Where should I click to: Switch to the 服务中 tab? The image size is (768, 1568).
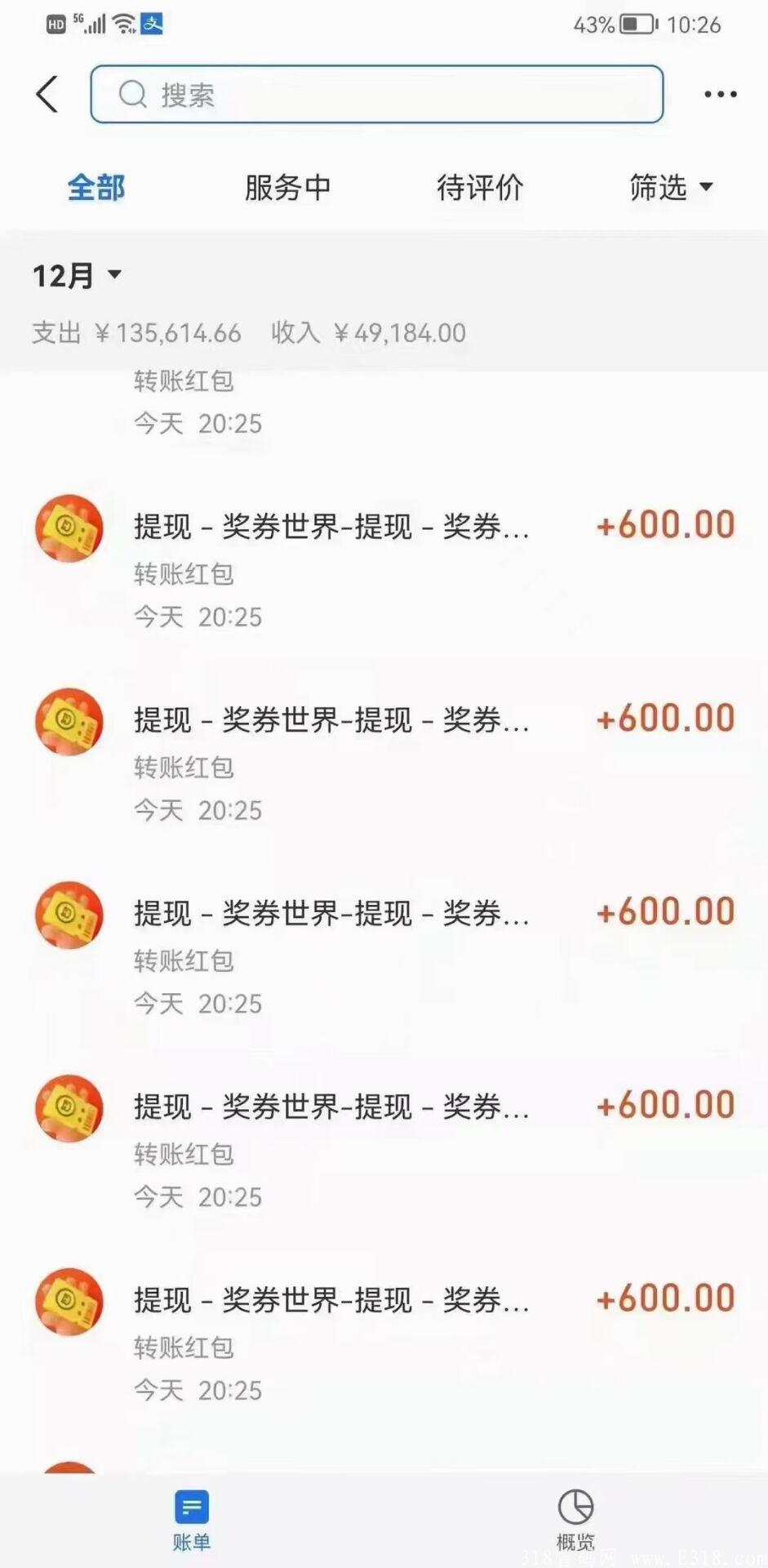tap(286, 187)
